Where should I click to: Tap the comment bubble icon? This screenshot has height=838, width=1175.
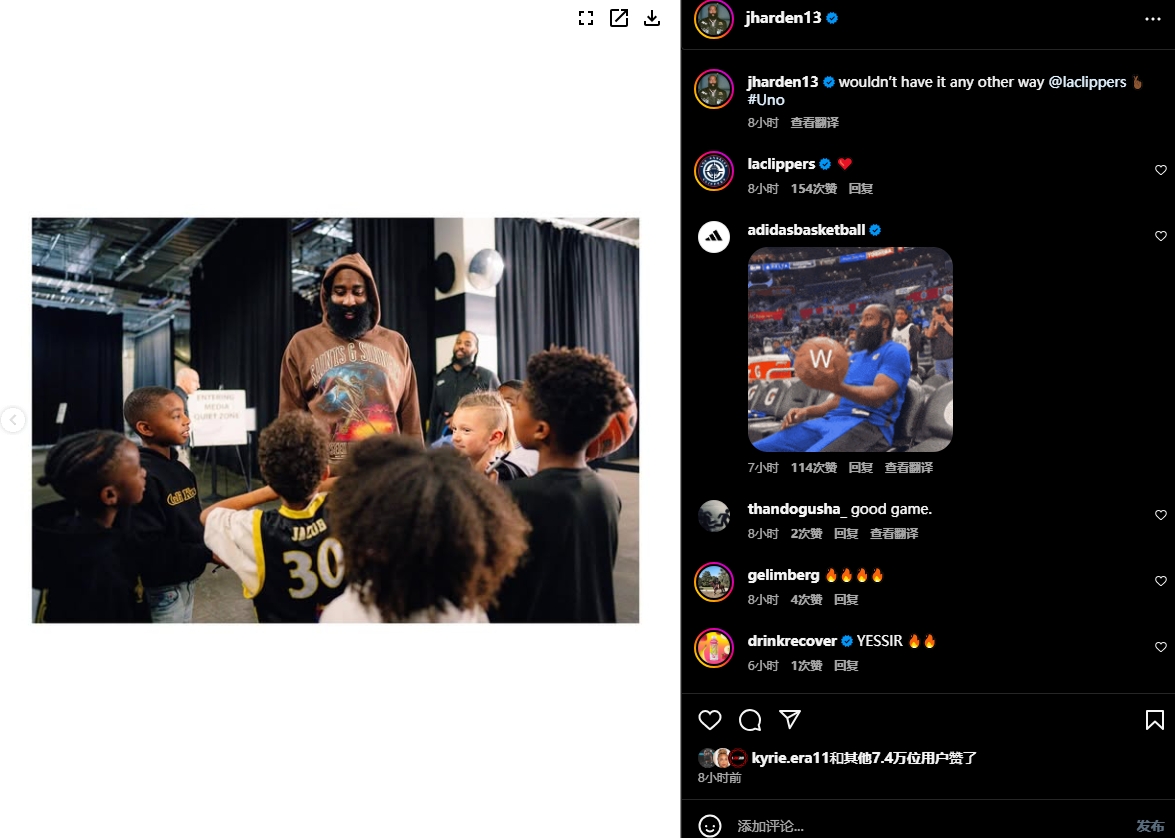coord(750,720)
